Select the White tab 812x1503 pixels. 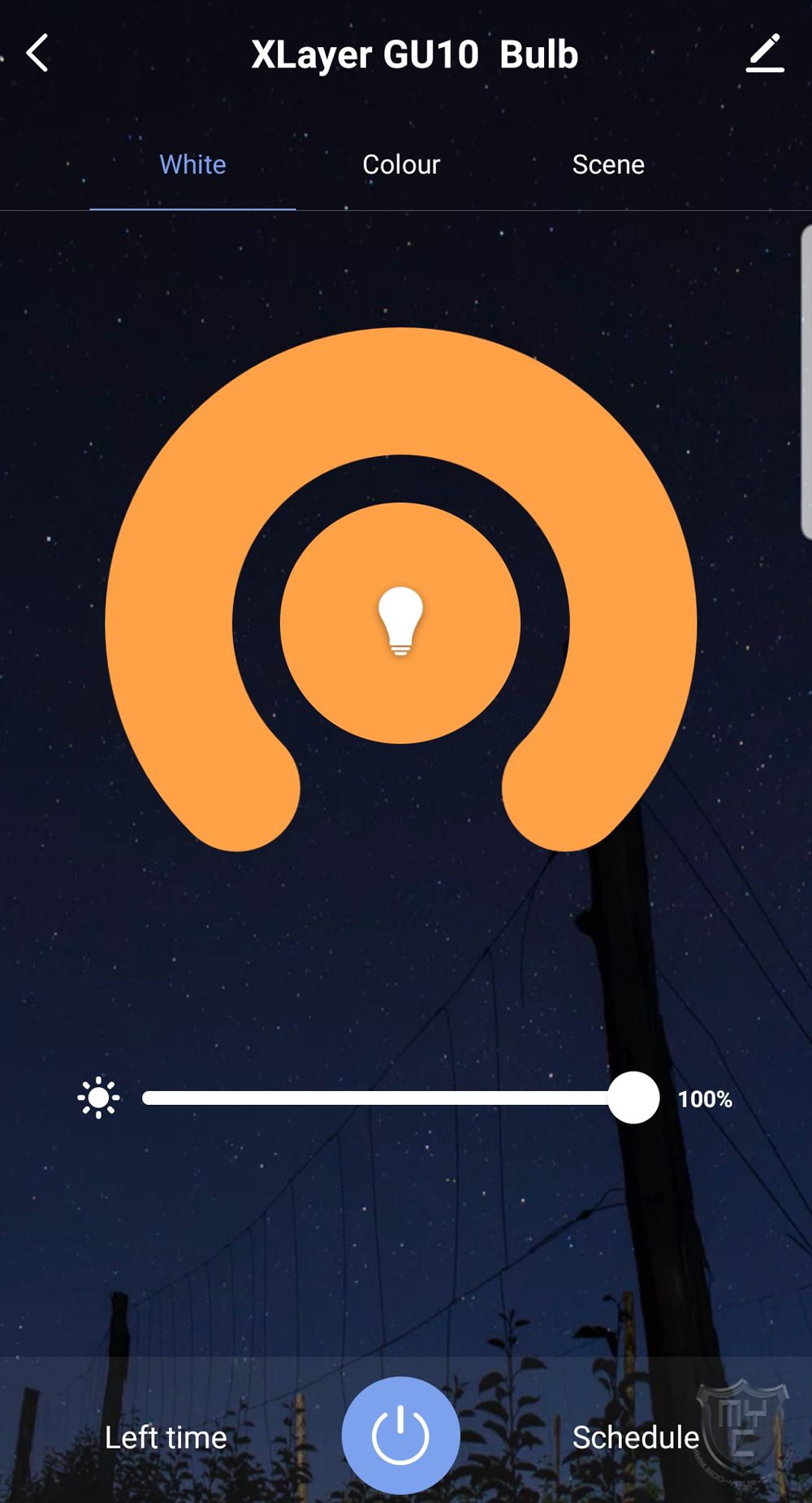(x=192, y=165)
